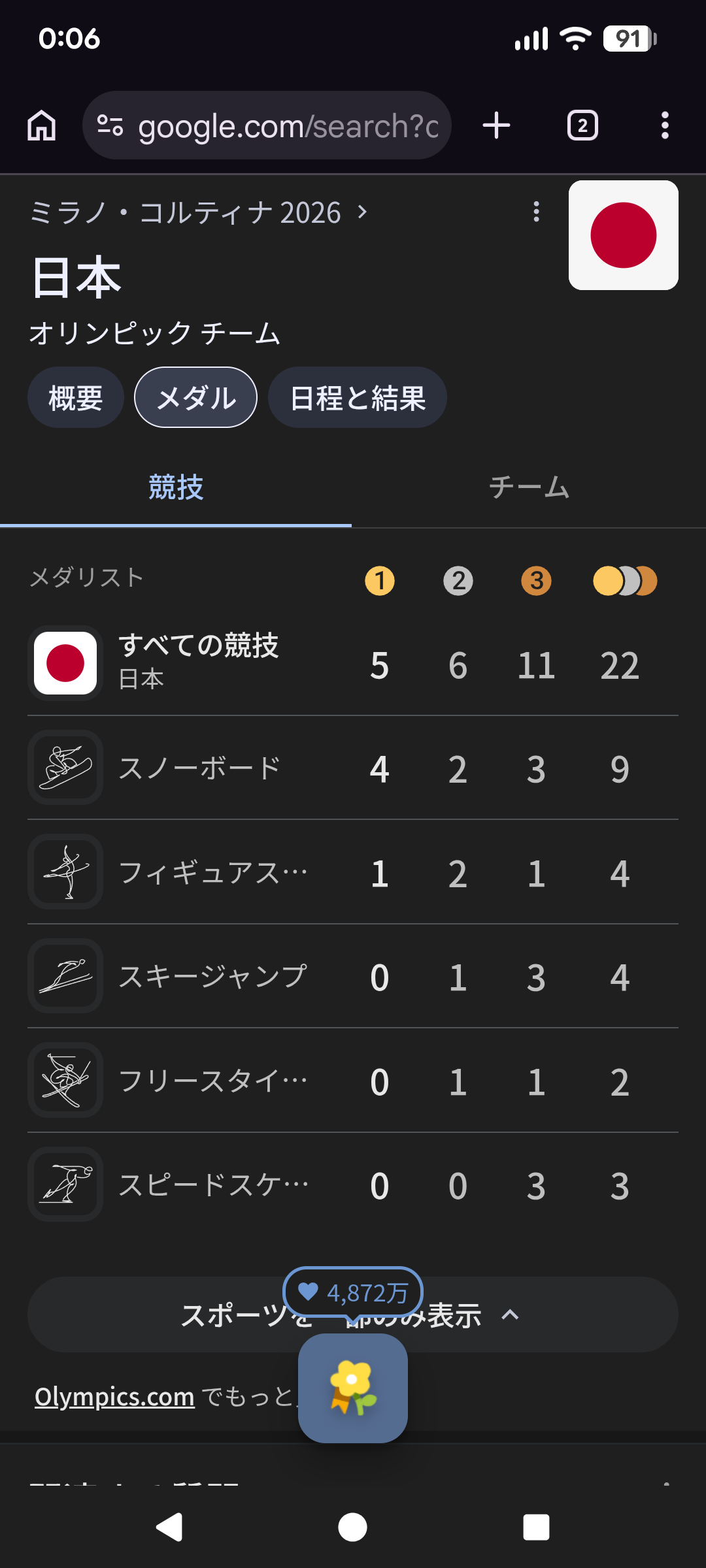Open the tab switcher showing 2 tabs

[x=582, y=125]
